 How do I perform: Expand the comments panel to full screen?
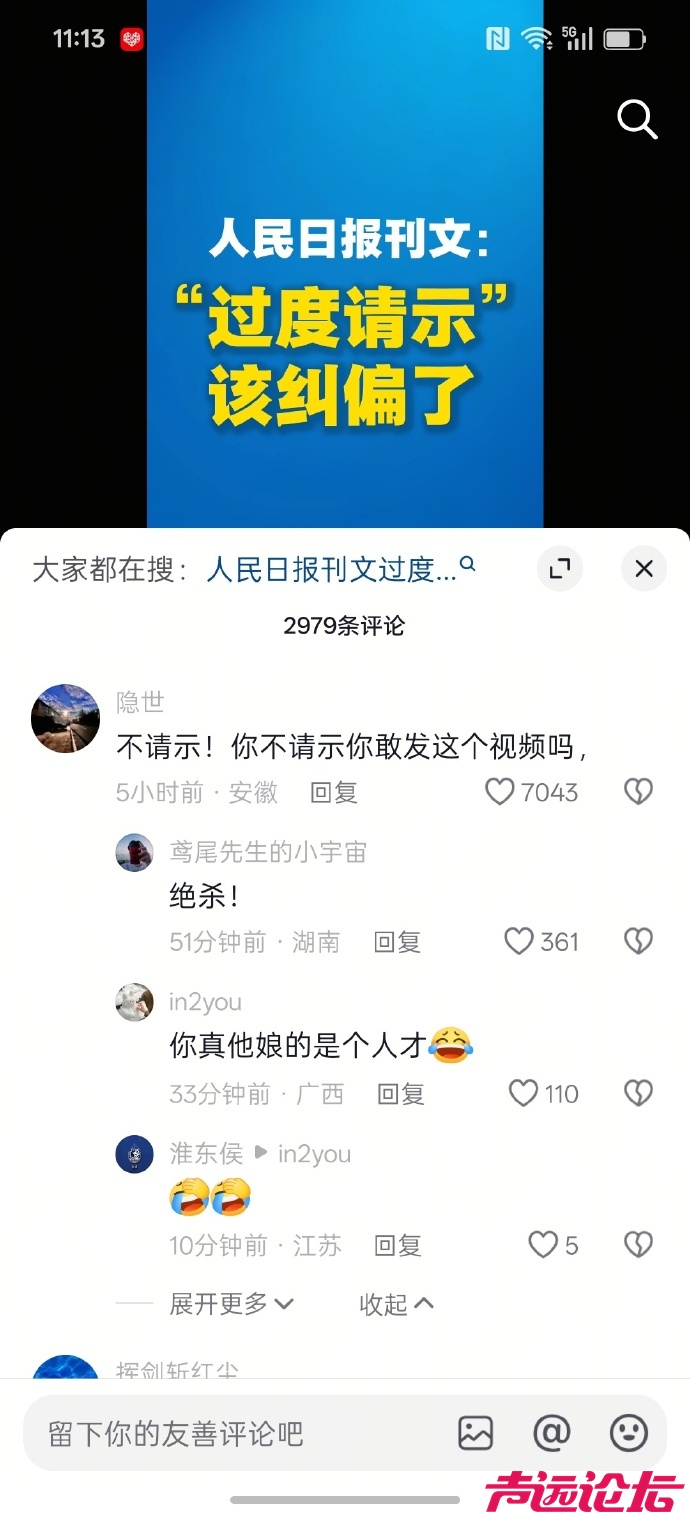coord(560,569)
